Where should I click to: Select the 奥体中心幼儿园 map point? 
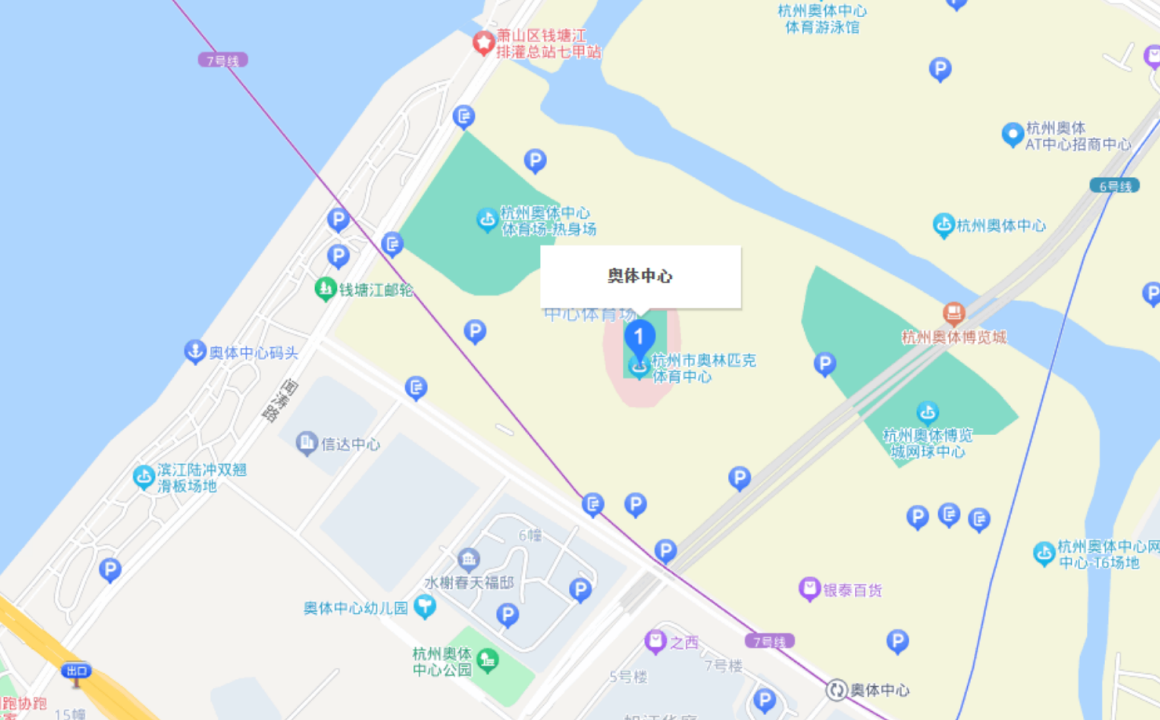(425, 606)
